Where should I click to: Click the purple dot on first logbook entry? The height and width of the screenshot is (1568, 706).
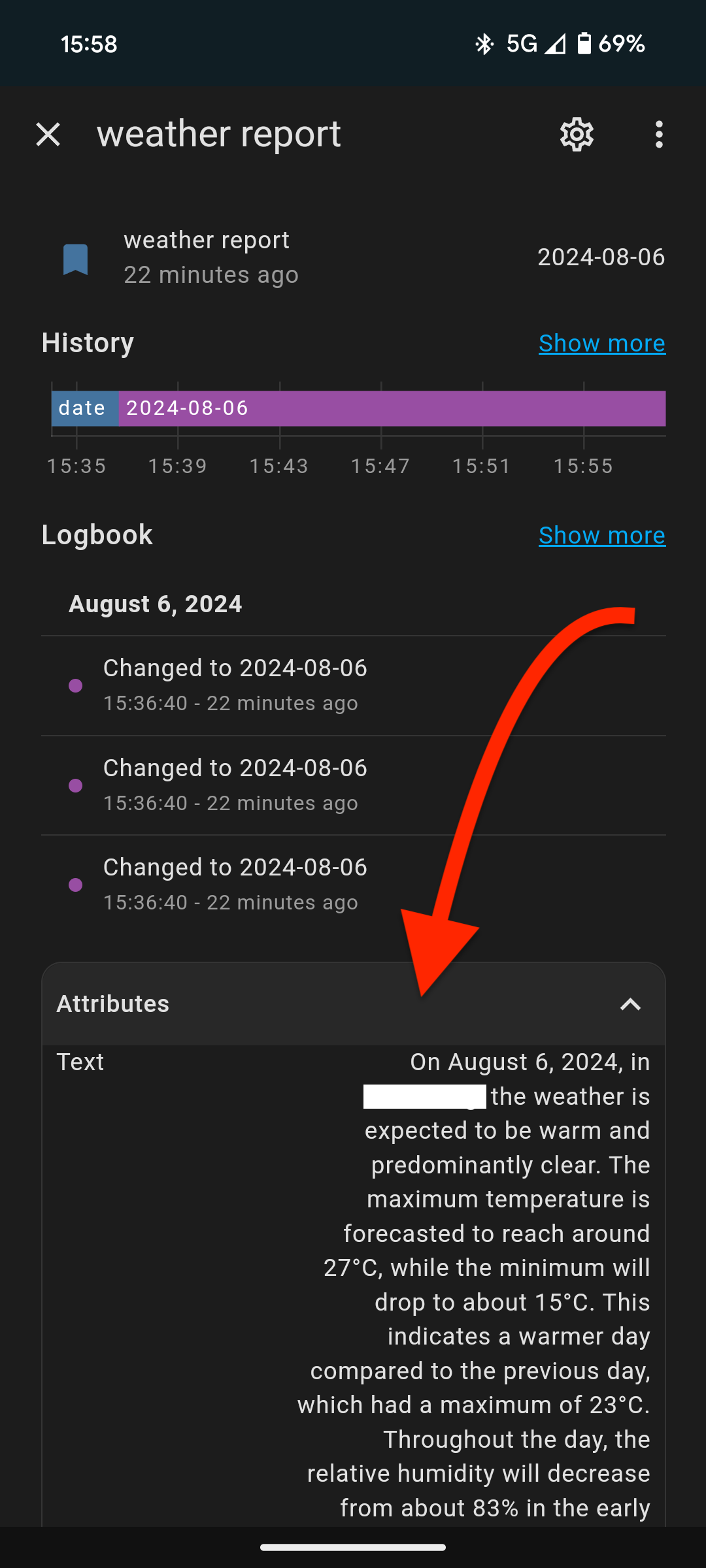76,687
